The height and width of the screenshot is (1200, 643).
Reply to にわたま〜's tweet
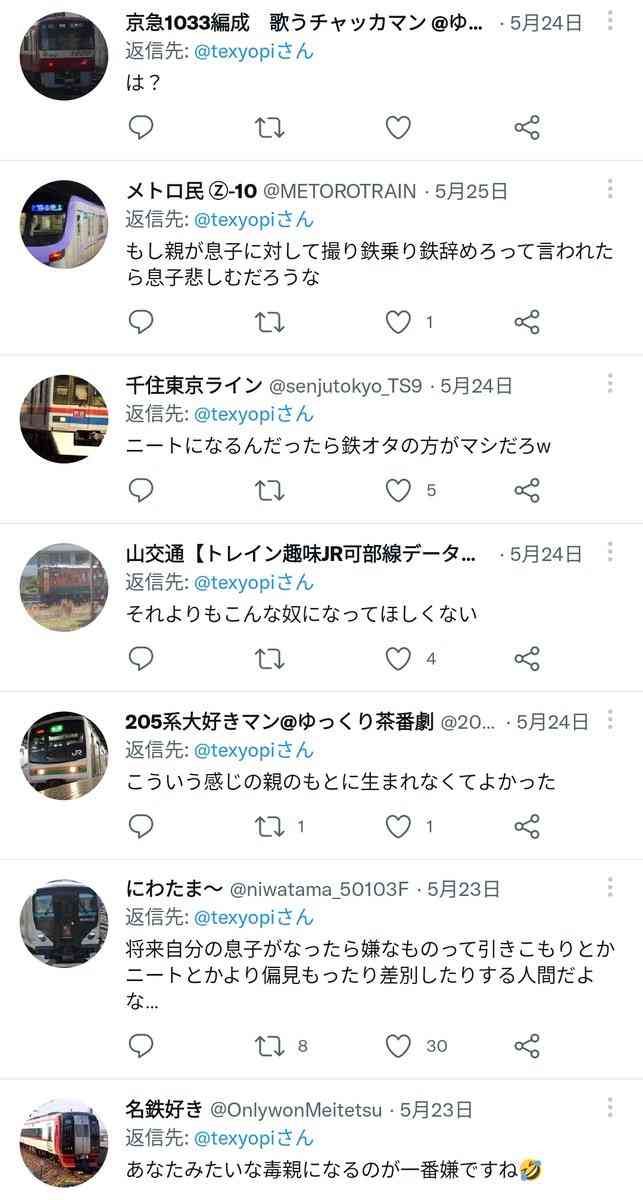[x=141, y=1046]
